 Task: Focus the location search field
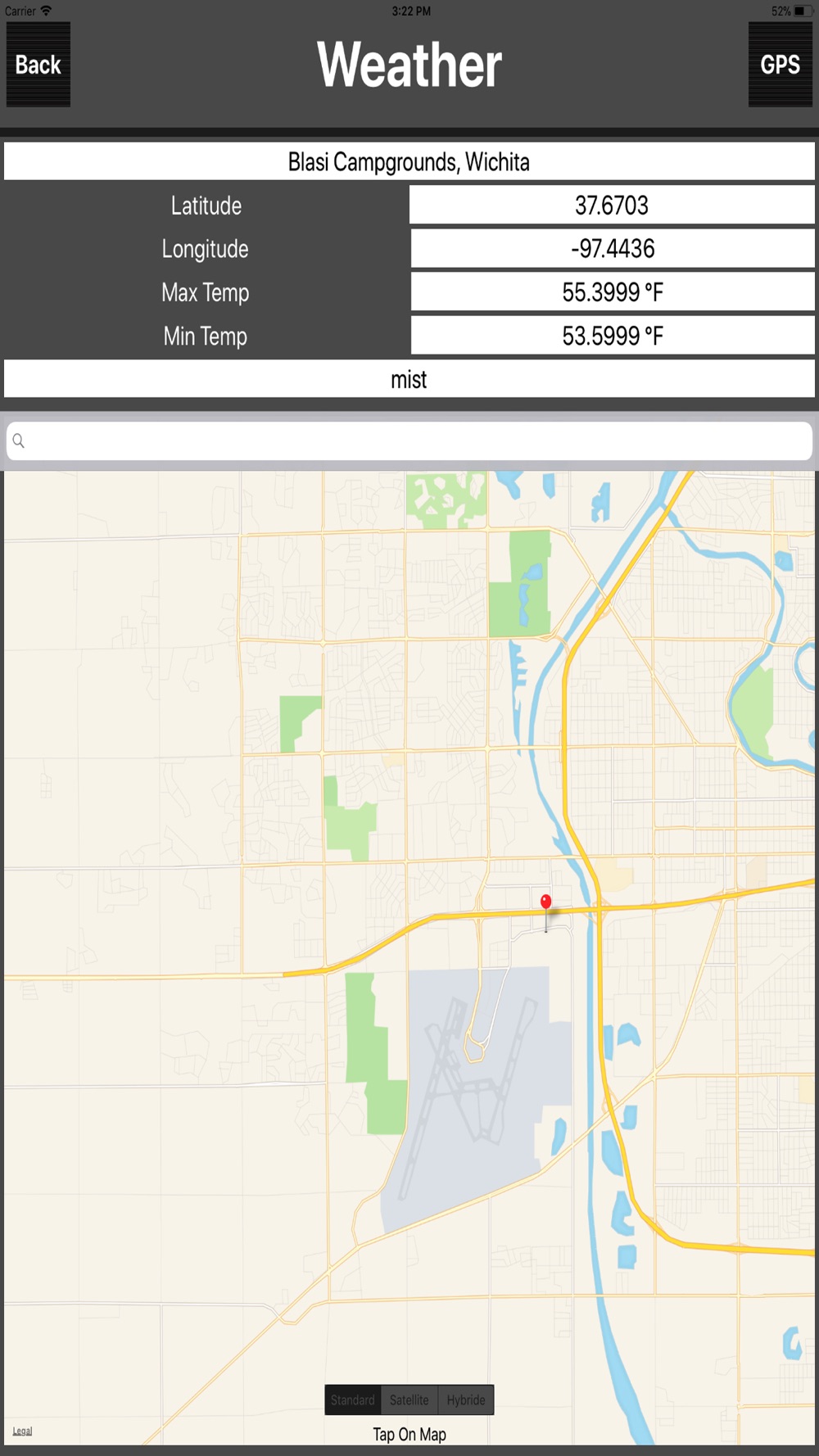click(x=409, y=441)
